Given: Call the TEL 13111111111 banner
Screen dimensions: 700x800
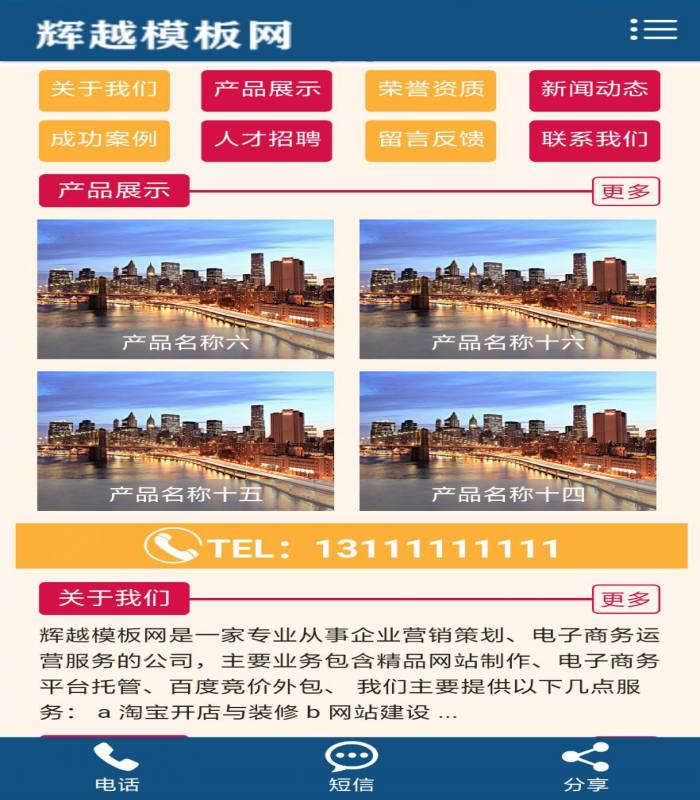Looking at the screenshot, I should pos(351,546).
